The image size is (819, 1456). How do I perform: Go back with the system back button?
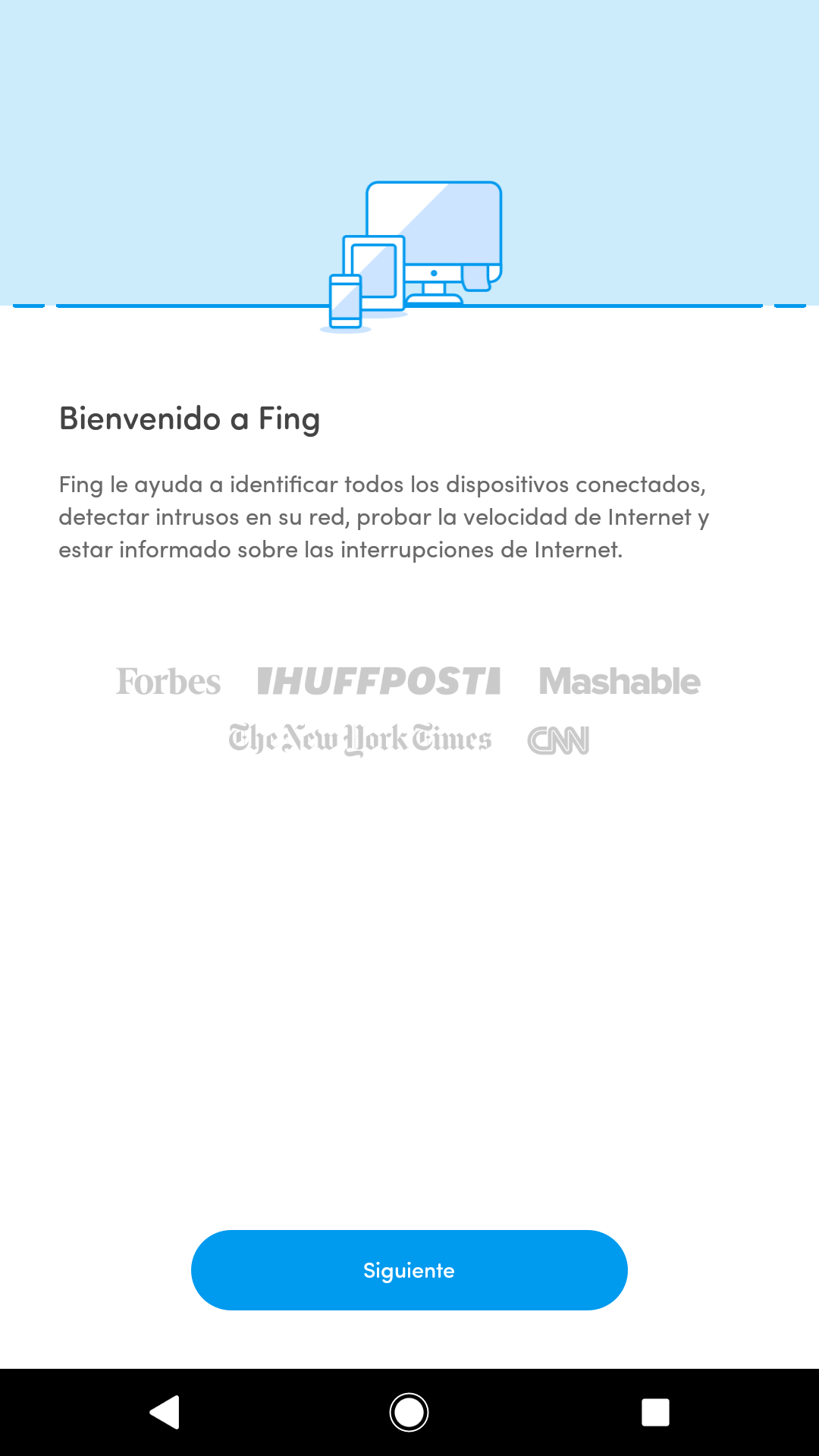165,1412
